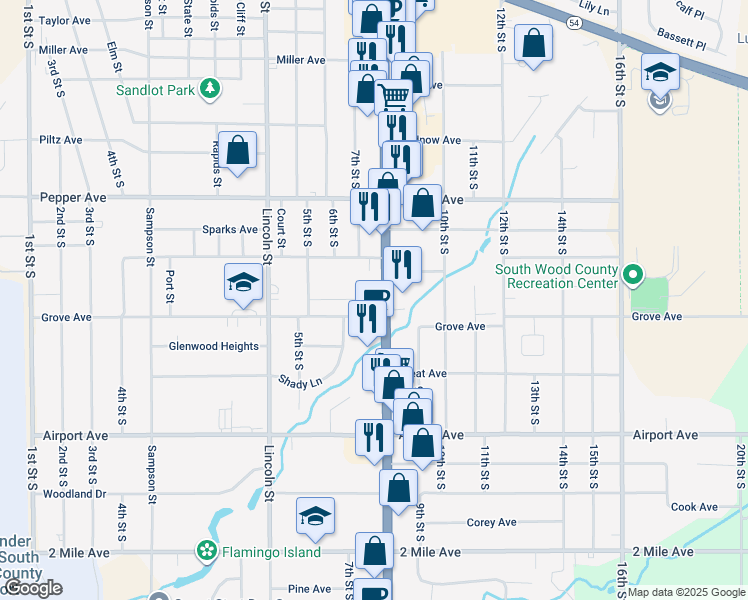Screen dimensions: 748x600
Task: Open the coffee marker near Pine Ave
Action: (373, 590)
